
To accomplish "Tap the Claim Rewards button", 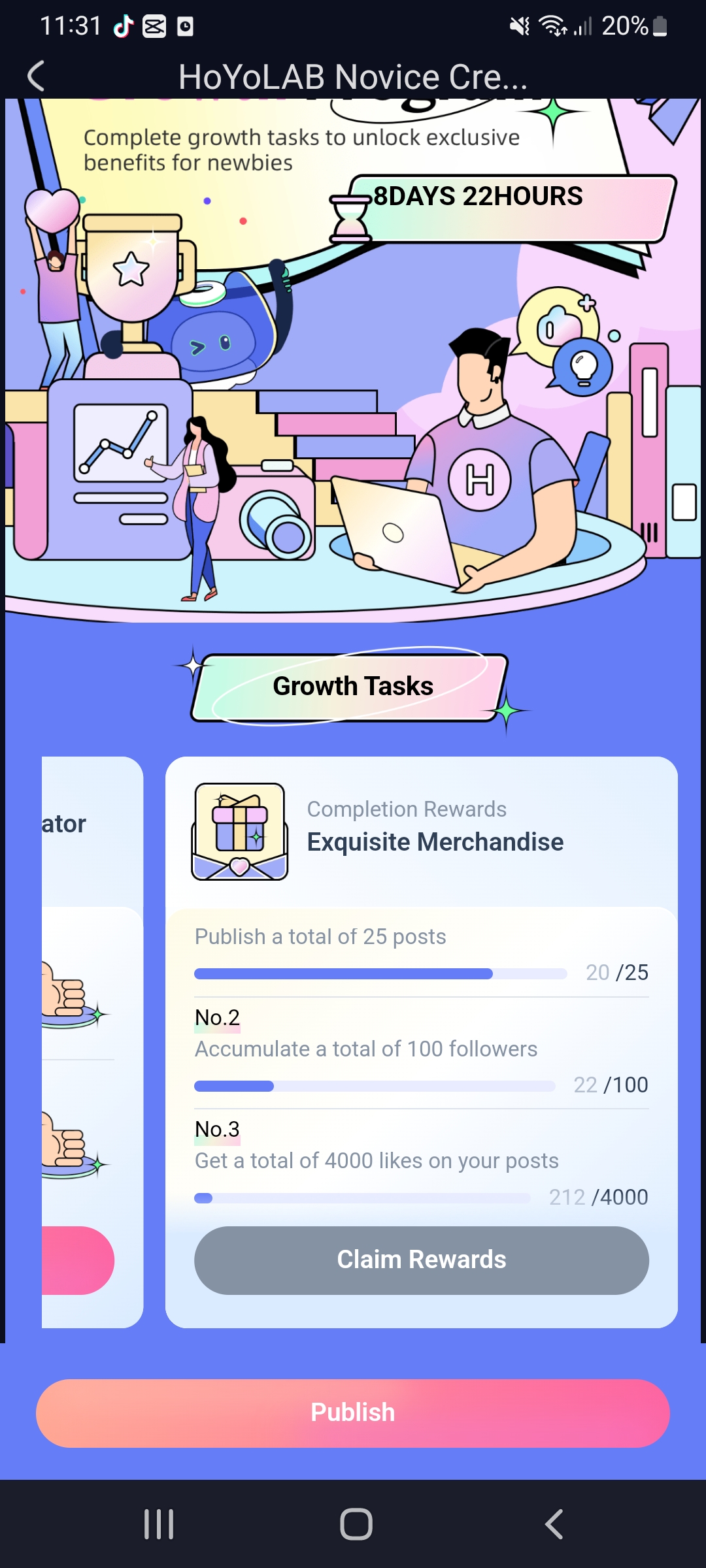I will (421, 1260).
